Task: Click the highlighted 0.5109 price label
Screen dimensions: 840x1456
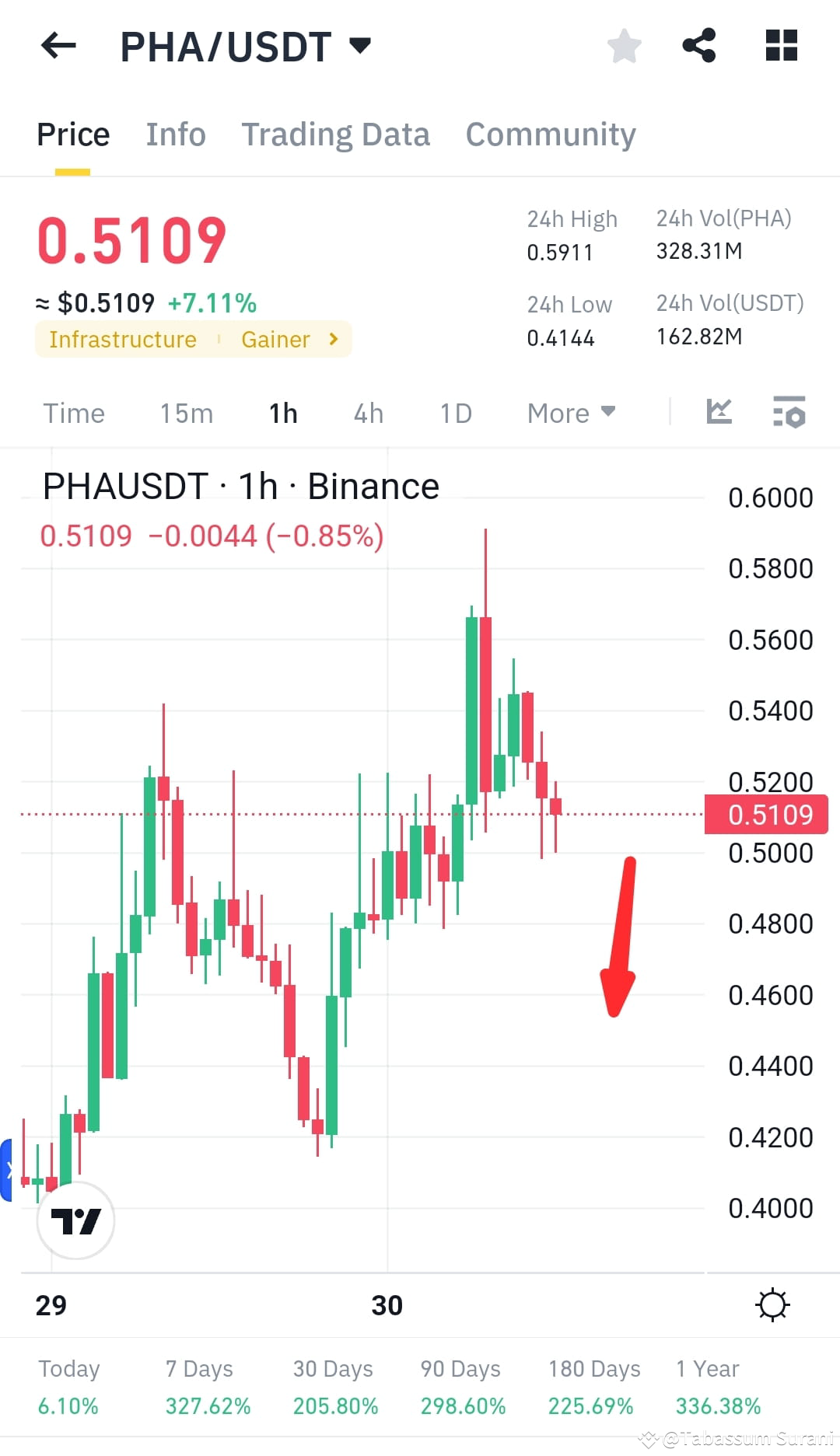Action: [765, 814]
